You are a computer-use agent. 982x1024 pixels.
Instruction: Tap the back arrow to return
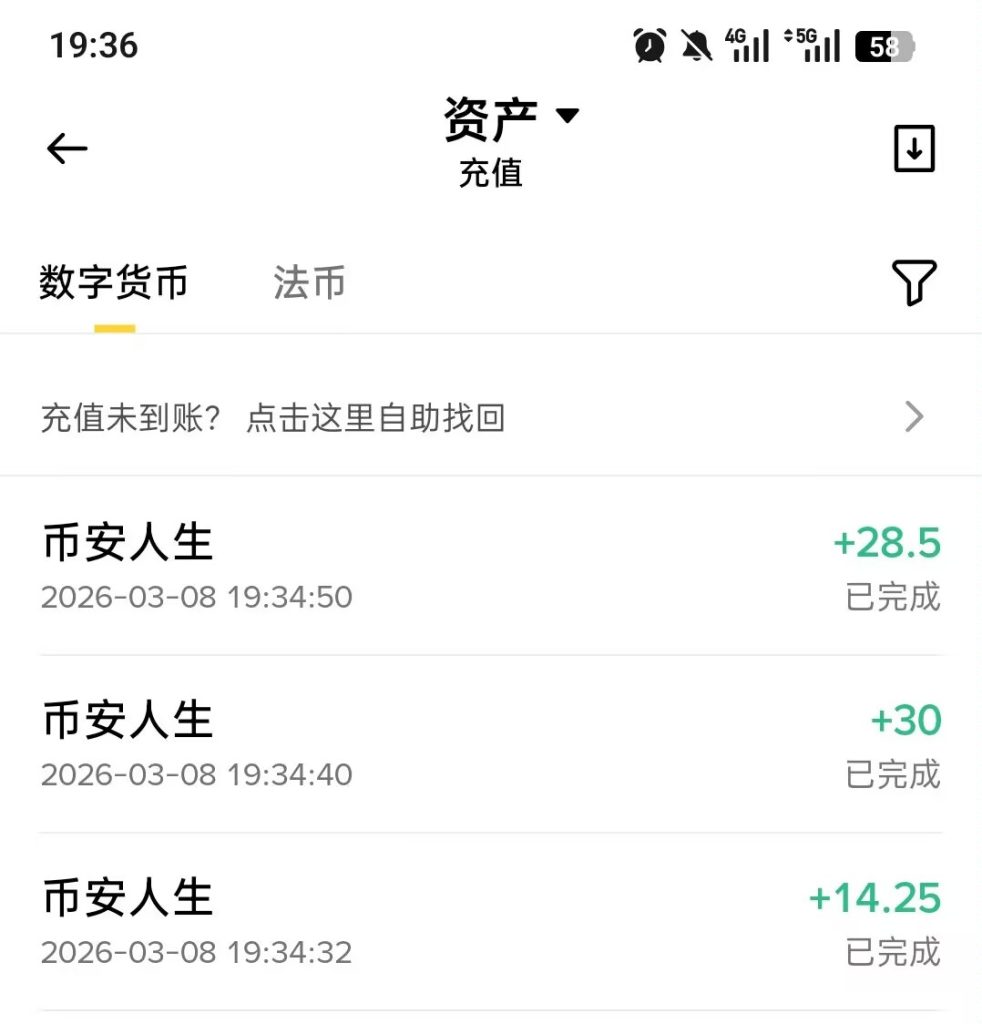(x=66, y=148)
